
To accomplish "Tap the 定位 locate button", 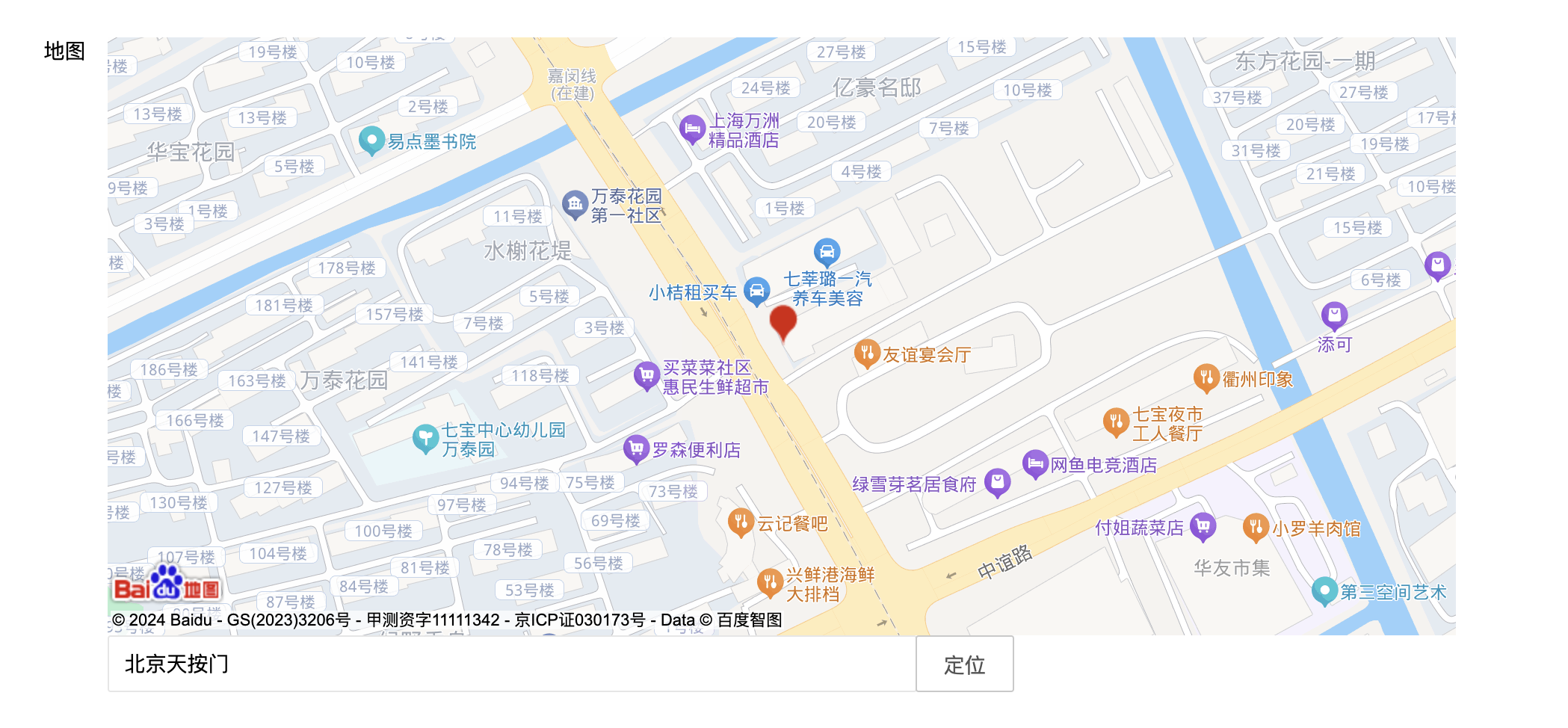I will [964, 664].
